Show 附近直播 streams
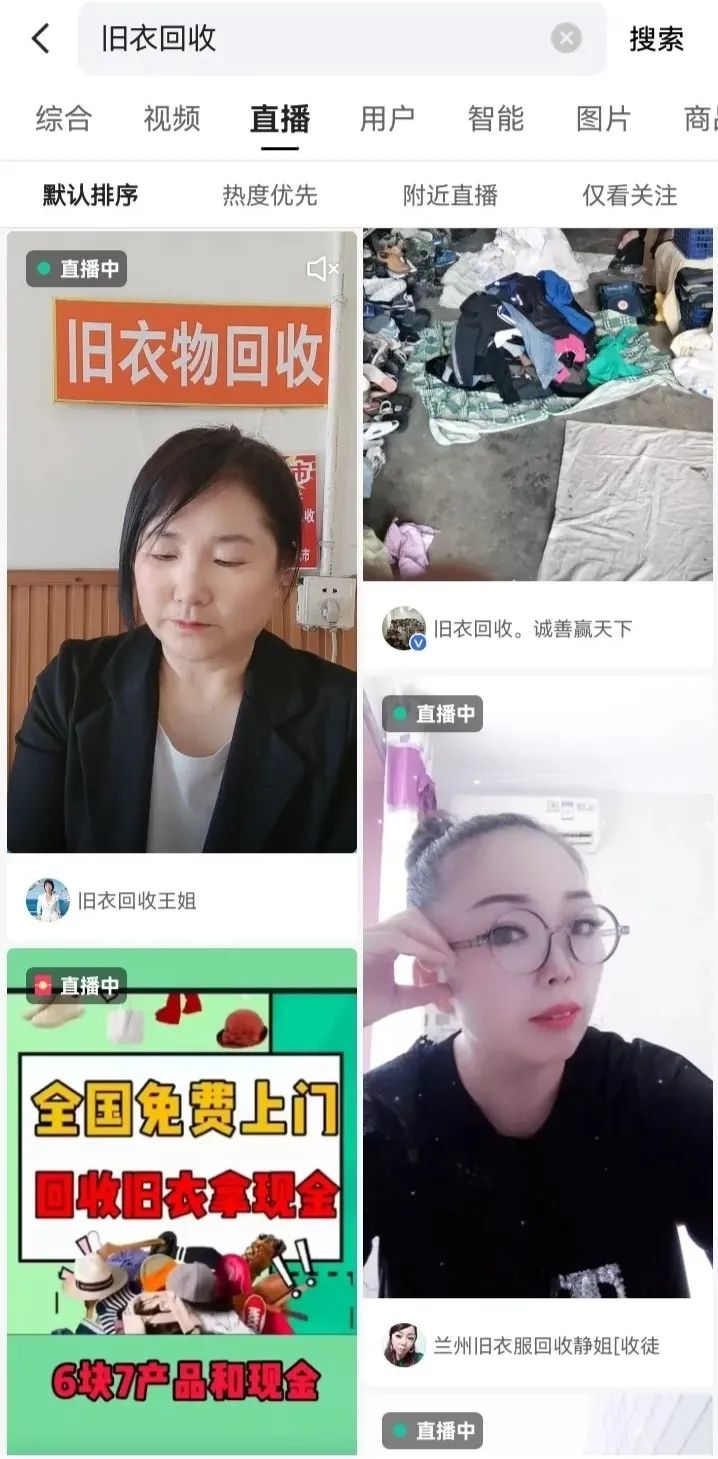This screenshot has height=1459, width=718. (450, 195)
